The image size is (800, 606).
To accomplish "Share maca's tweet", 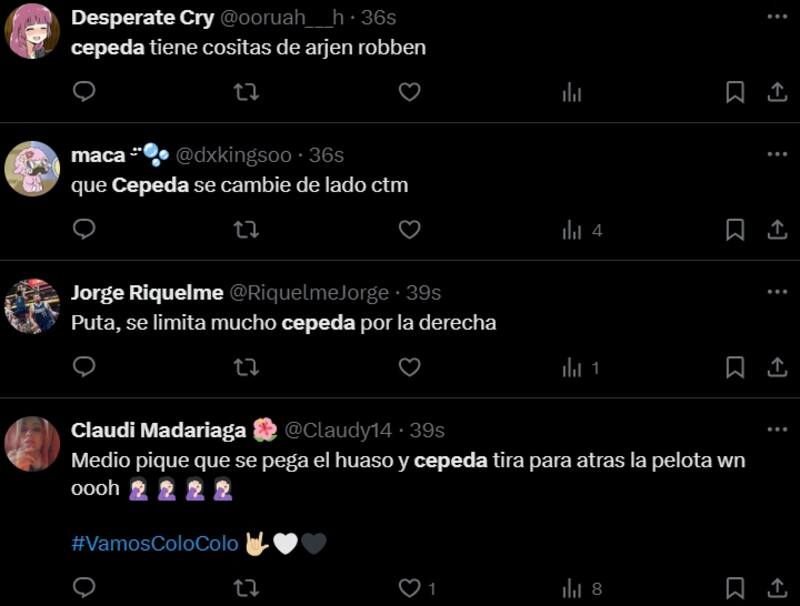I will tap(777, 230).
